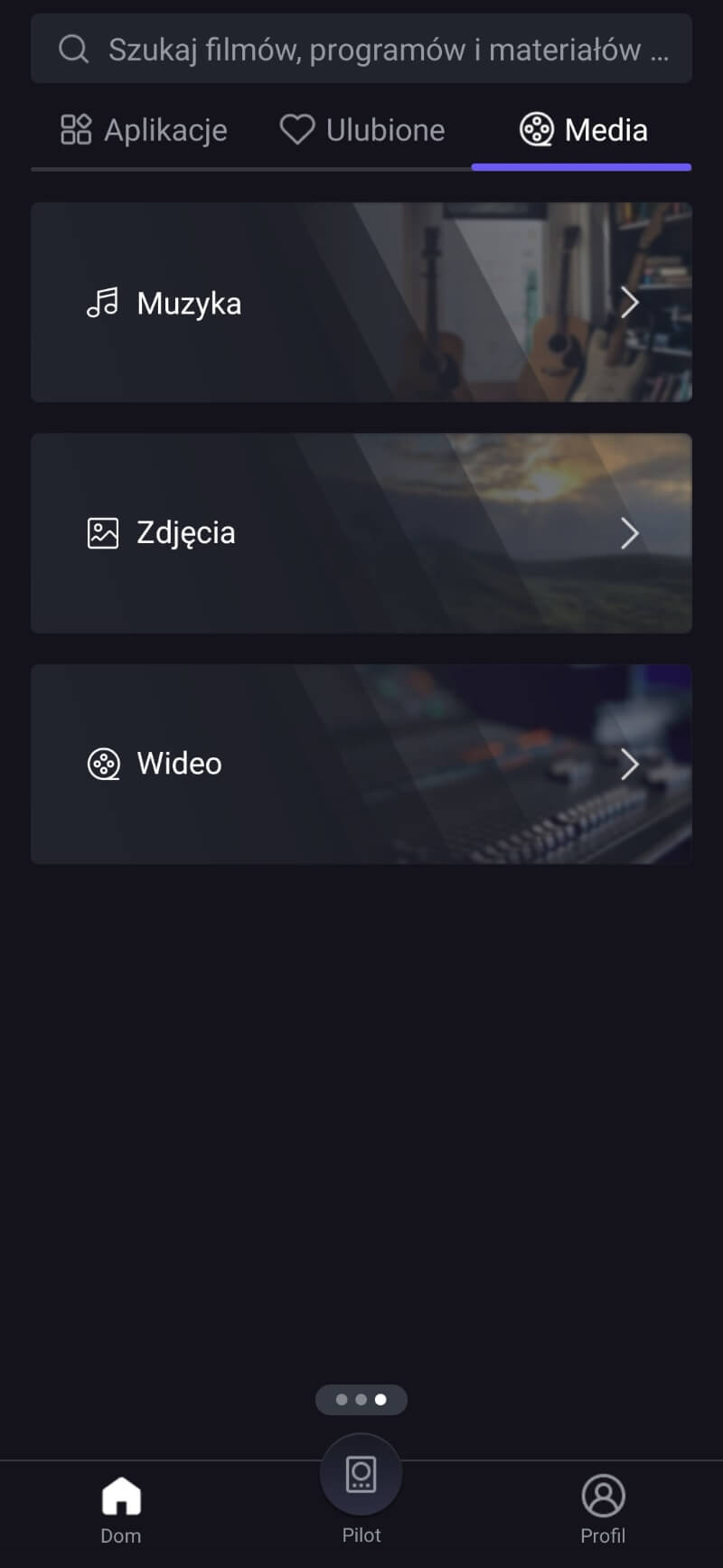723x1568 pixels.
Task: Switch to the Ulubione tab
Action: [x=362, y=130]
